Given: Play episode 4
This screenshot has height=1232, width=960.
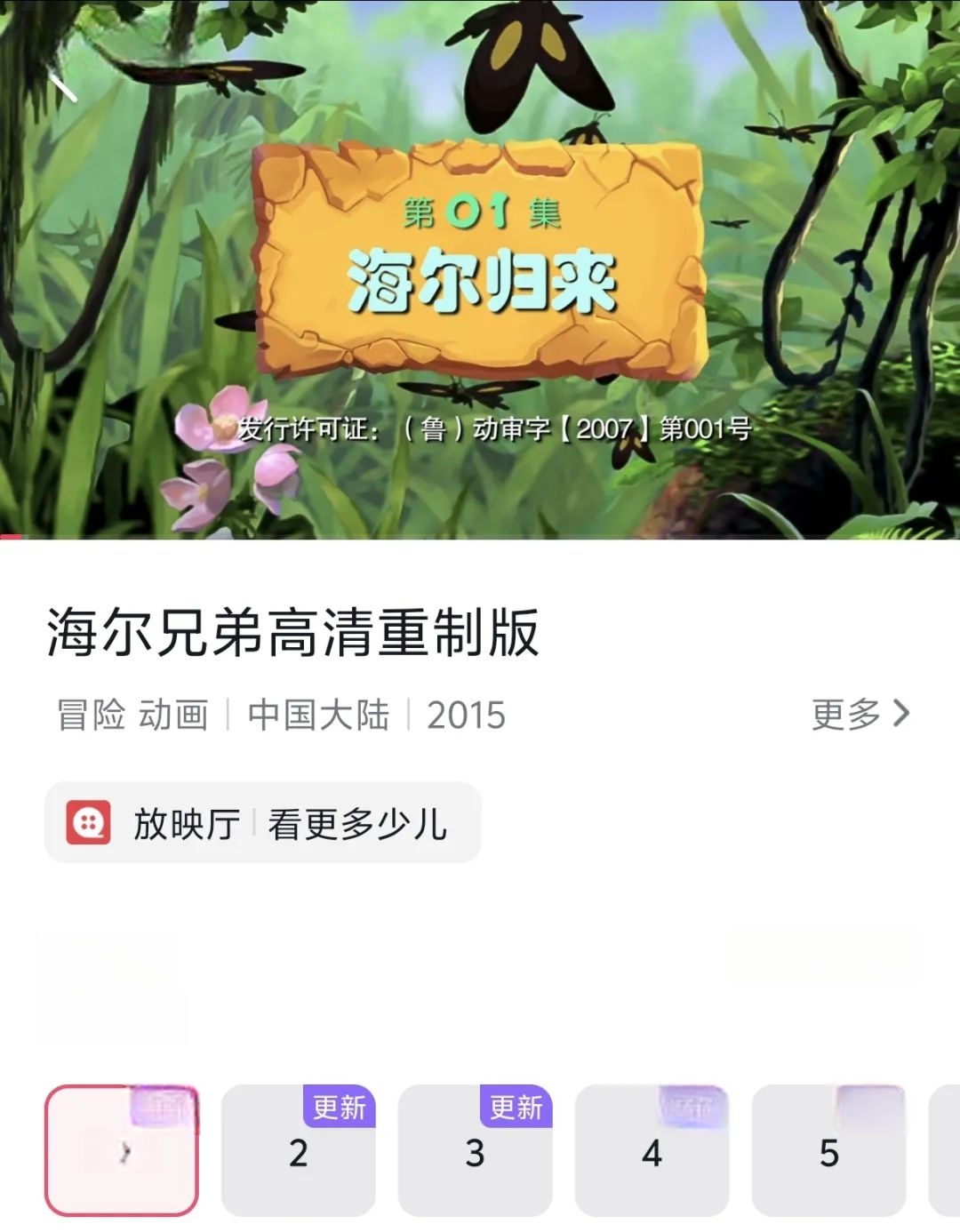Looking at the screenshot, I should pos(652,1152).
